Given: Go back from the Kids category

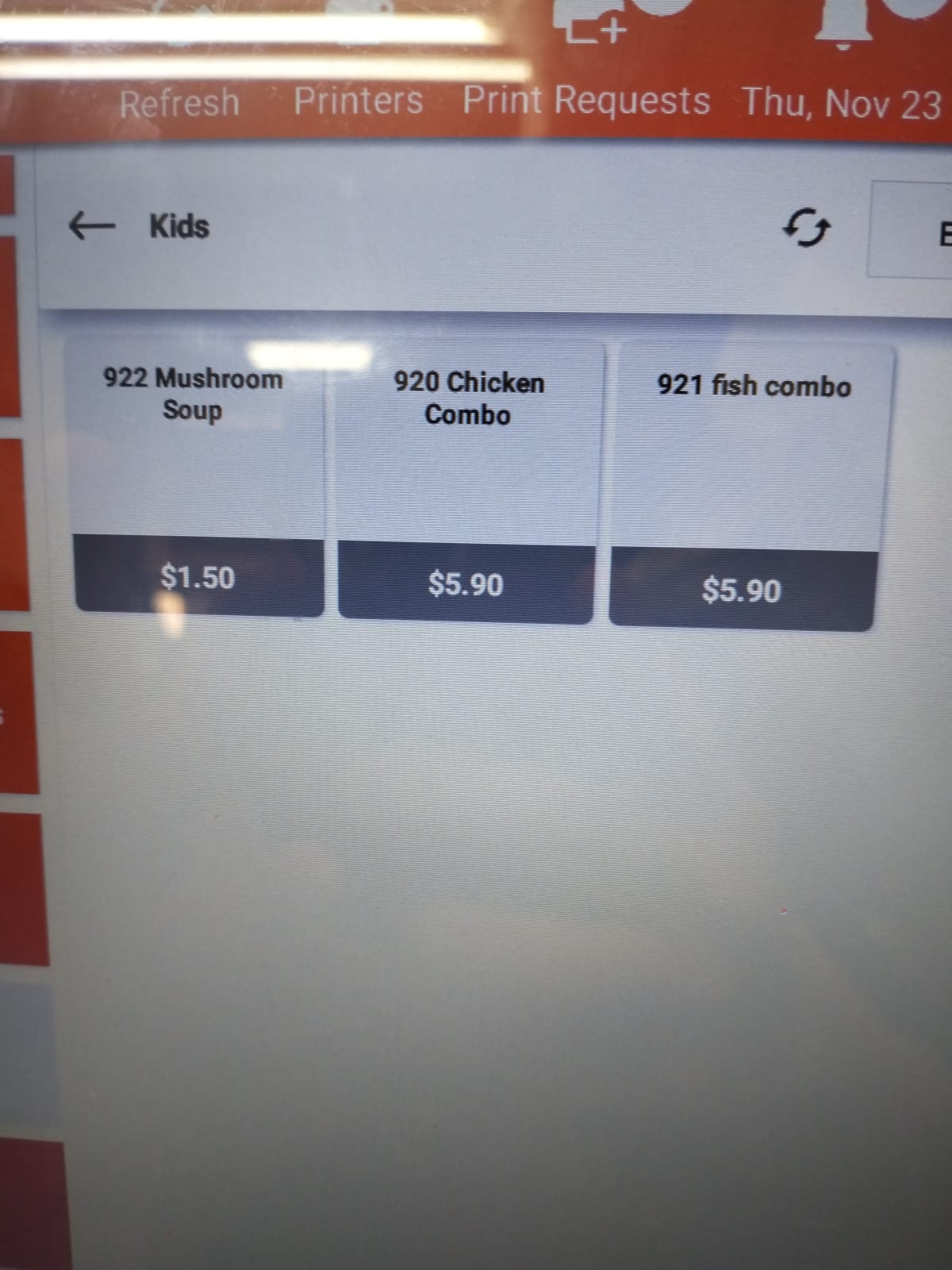Looking at the screenshot, I should click(x=92, y=226).
